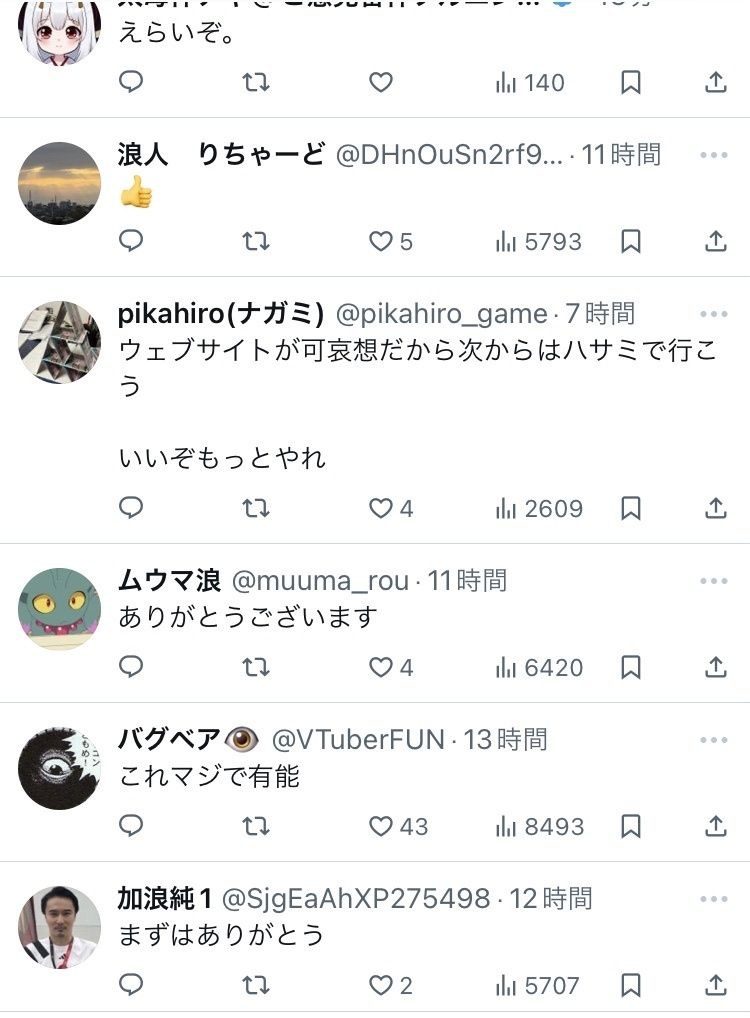
Task: Retweet the えらいぞ。 reply
Action: [x=256, y=83]
